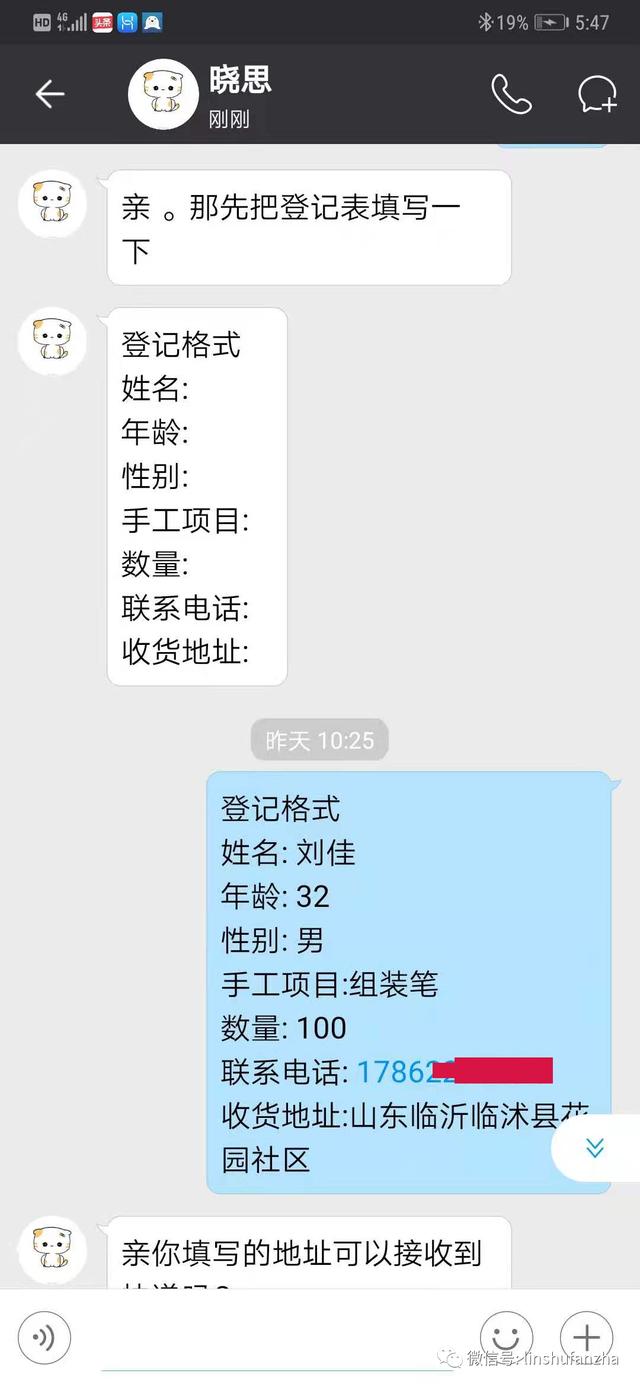Focus the message text input field
The height and width of the screenshot is (1387, 640).
tap(270, 1337)
